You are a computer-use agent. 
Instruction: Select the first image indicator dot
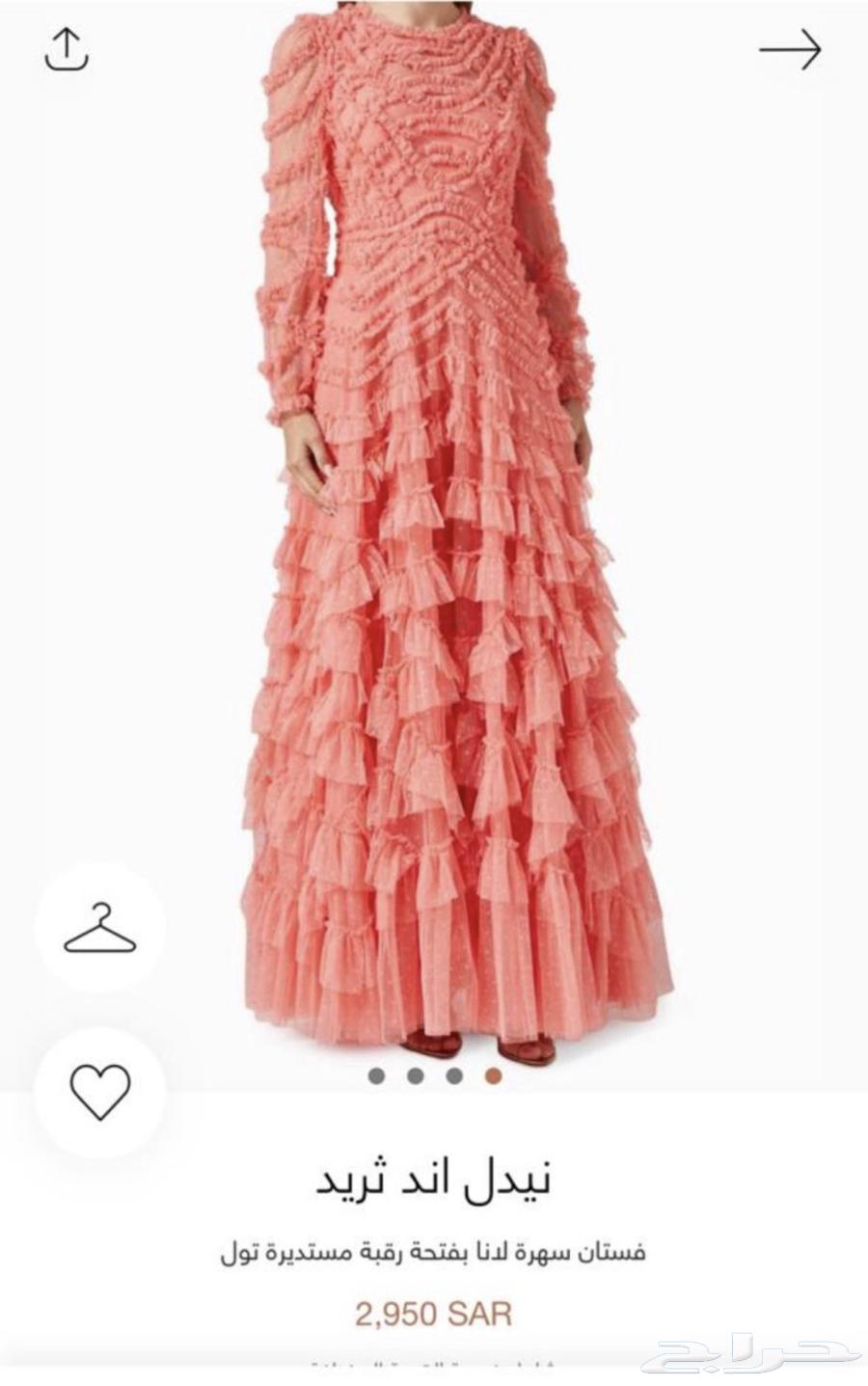pyautogui.click(x=377, y=1075)
